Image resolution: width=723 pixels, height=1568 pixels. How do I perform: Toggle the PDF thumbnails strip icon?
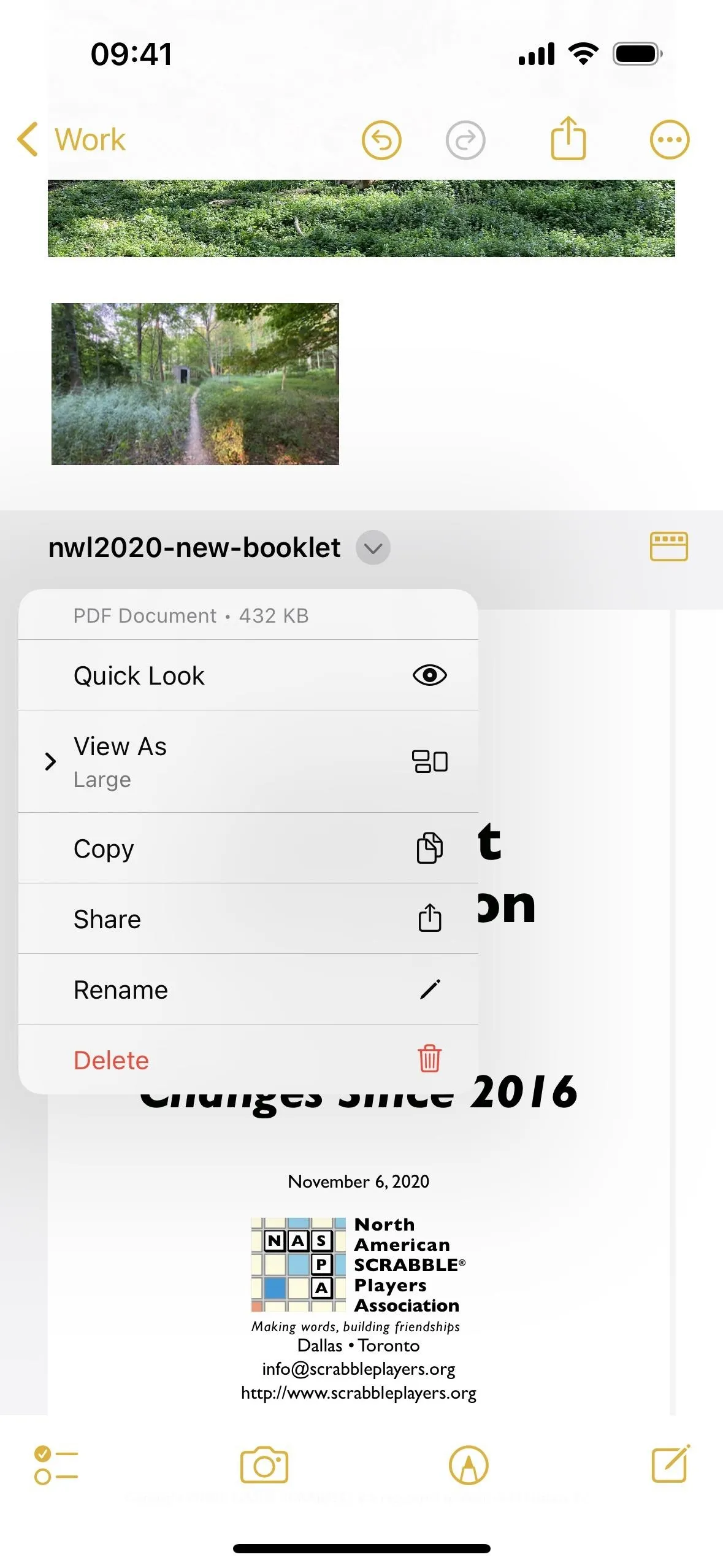tap(668, 546)
